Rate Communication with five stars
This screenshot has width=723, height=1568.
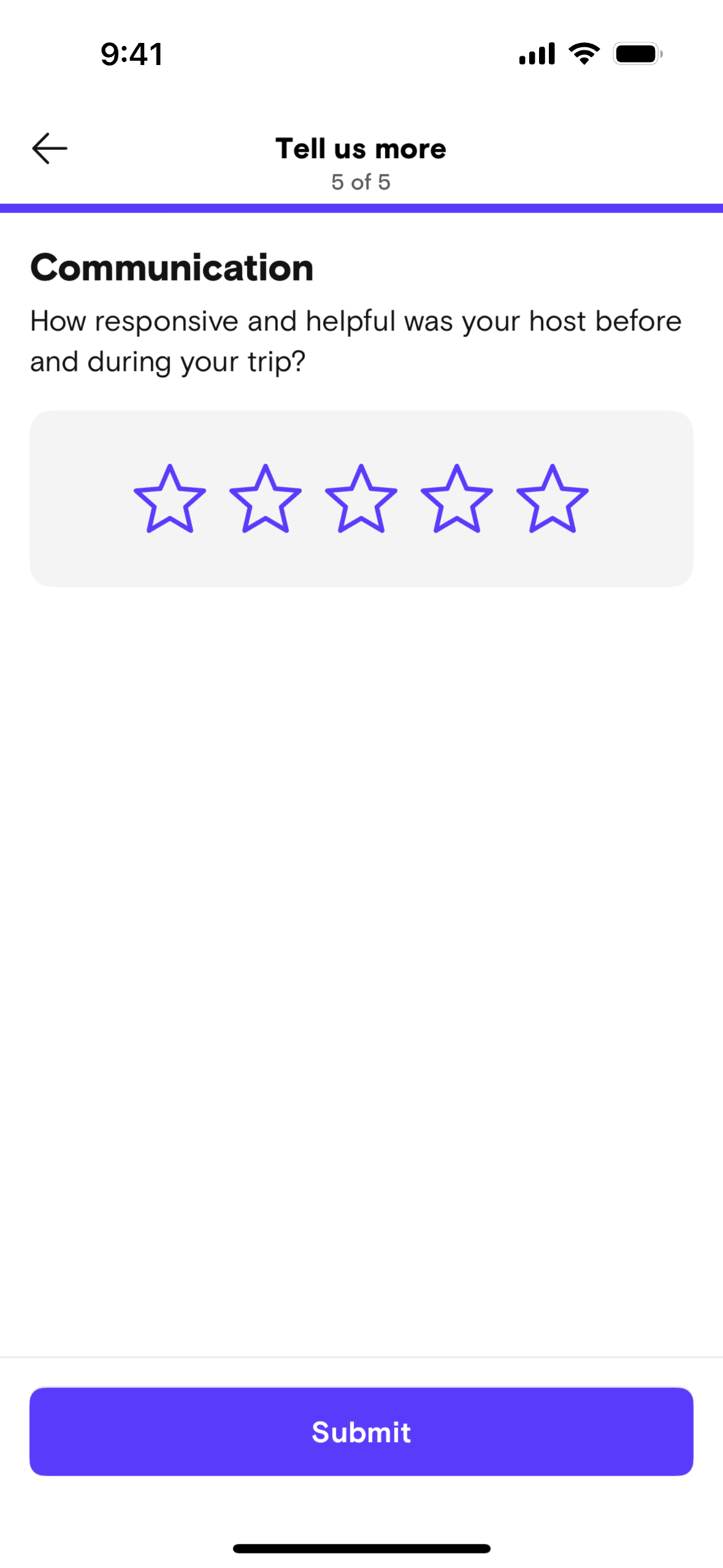click(553, 499)
